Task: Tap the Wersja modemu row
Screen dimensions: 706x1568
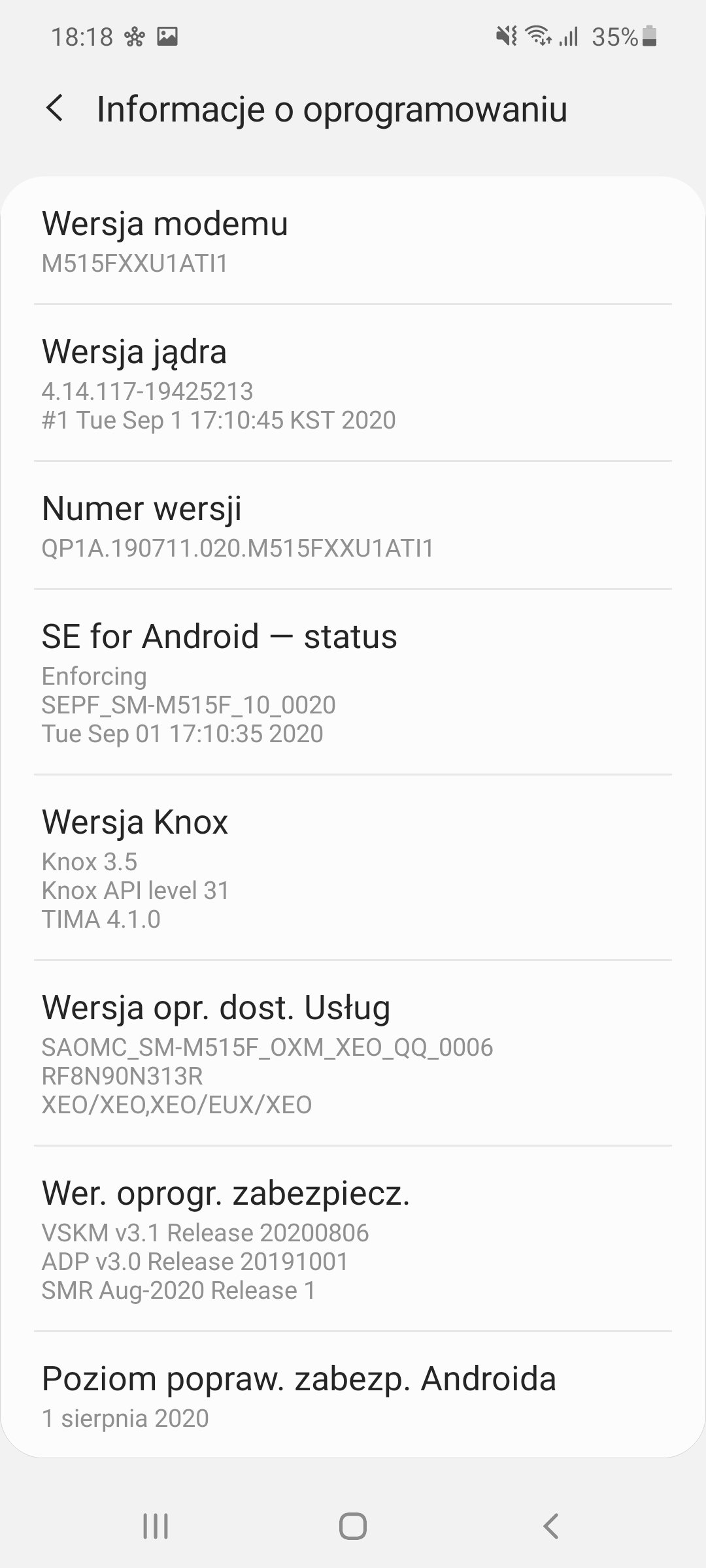Action: pos(353,242)
